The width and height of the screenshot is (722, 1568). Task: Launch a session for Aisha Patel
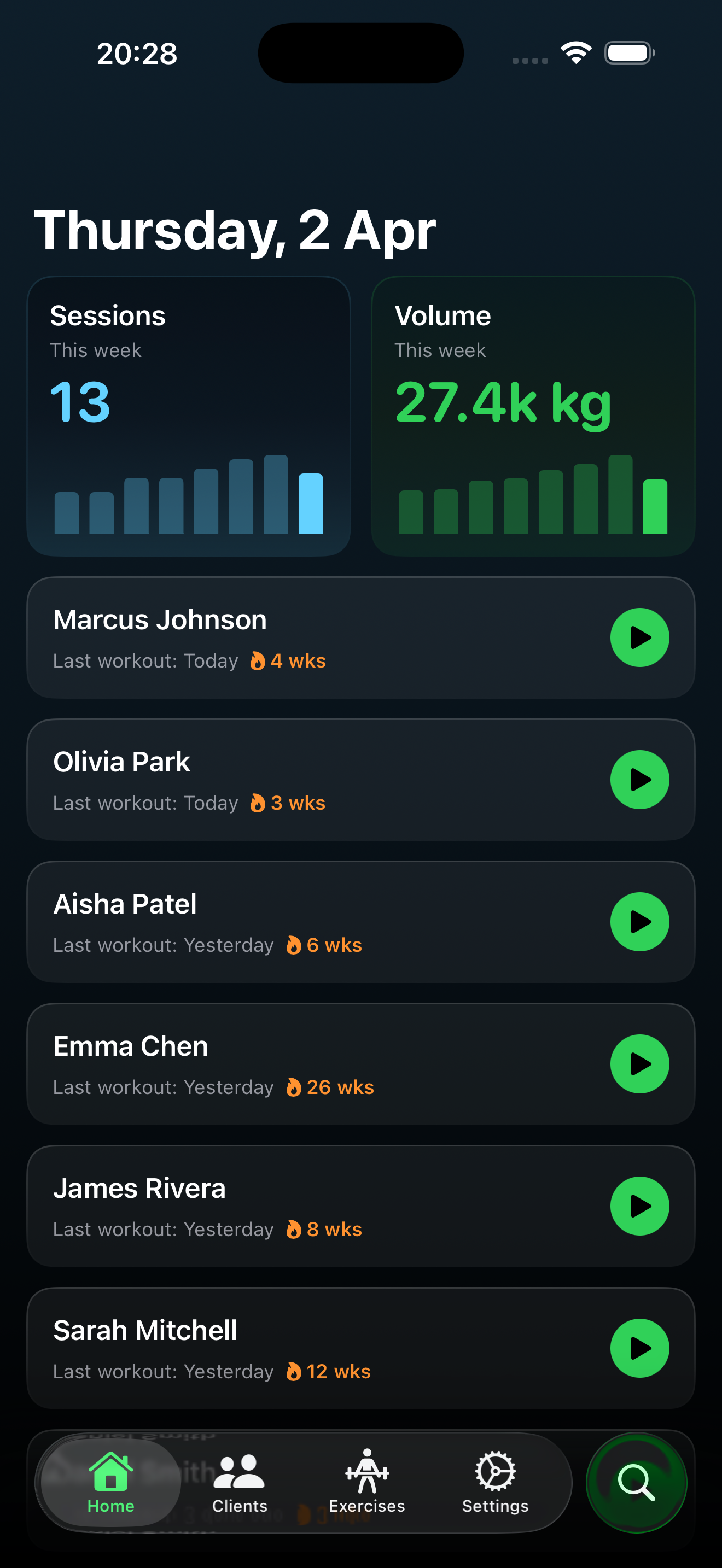(639, 922)
